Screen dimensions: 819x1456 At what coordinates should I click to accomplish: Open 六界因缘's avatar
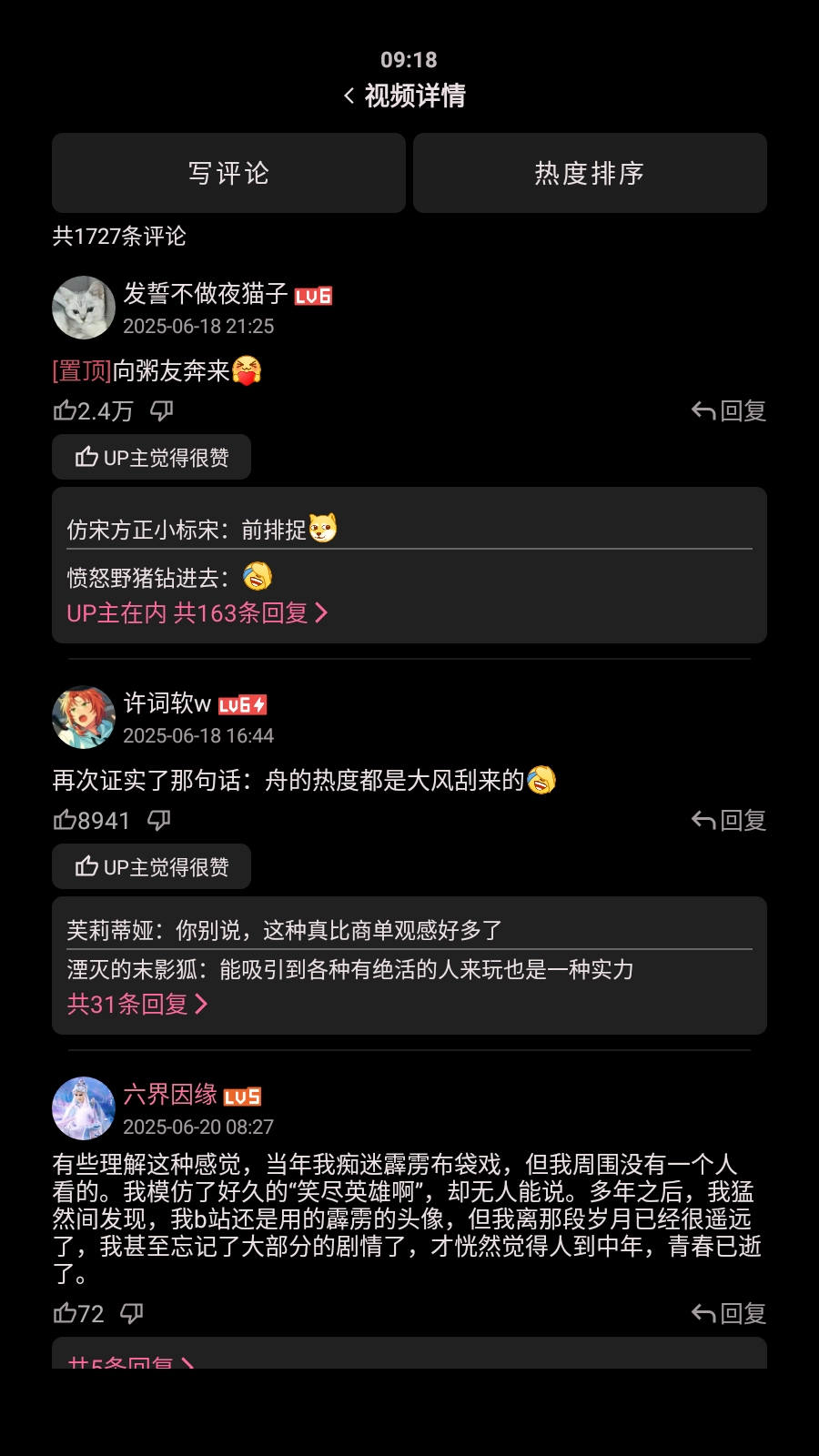click(x=84, y=1108)
